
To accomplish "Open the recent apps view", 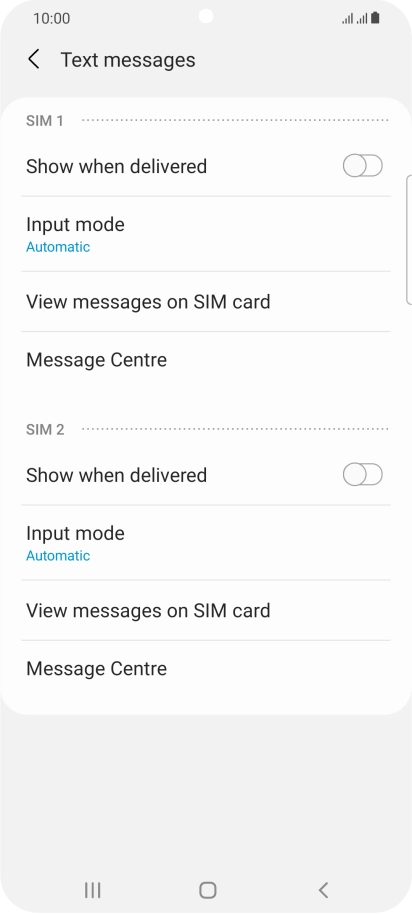I will pyautogui.click(x=92, y=890).
